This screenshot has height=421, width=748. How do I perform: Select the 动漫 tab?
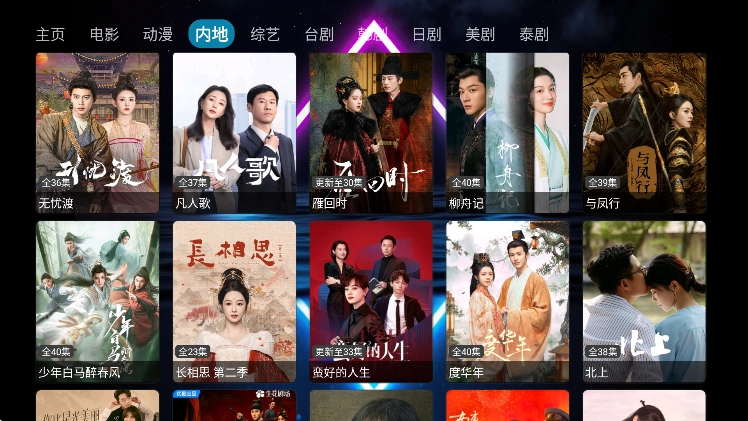tap(158, 34)
